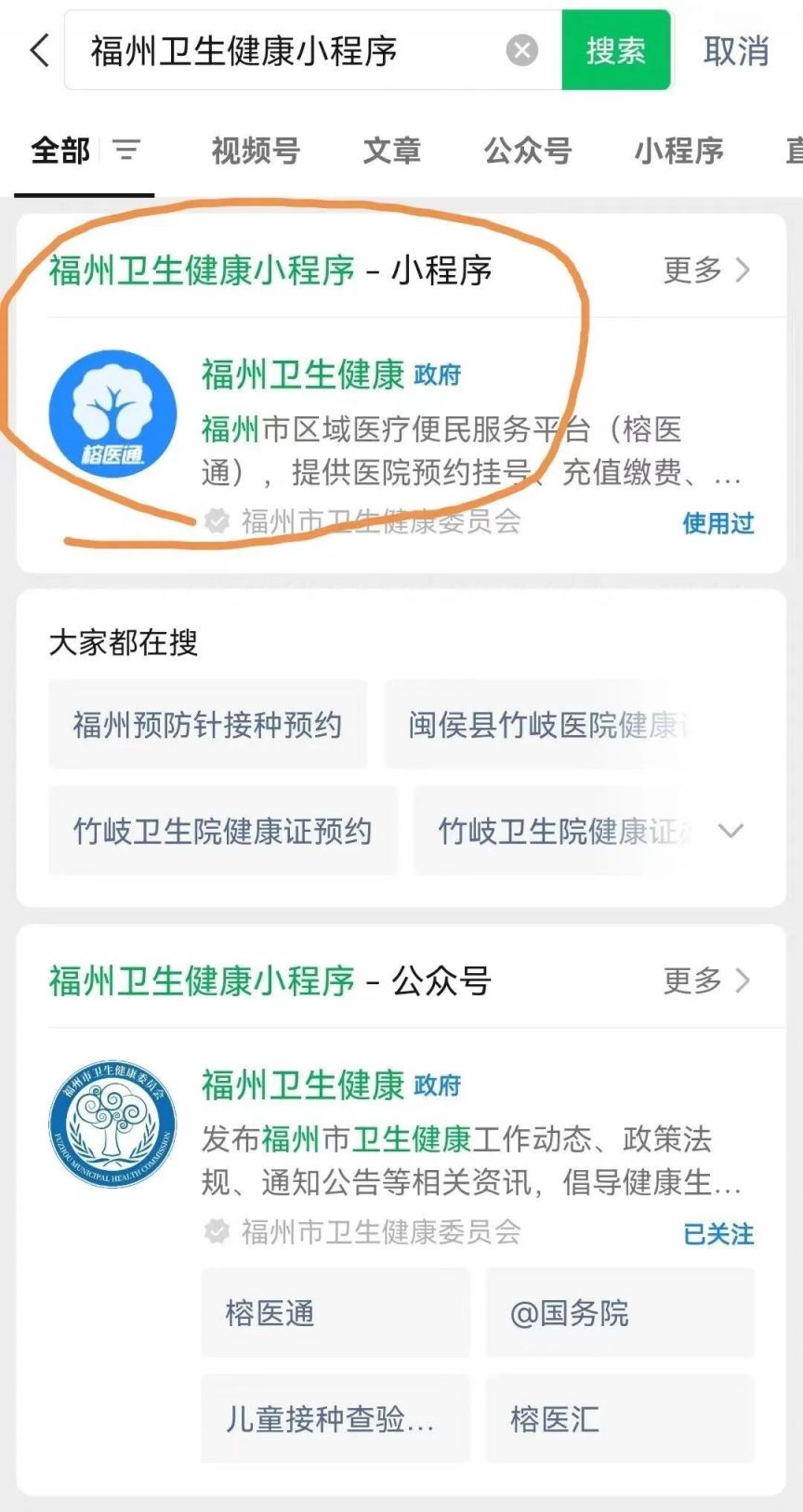The image size is (803, 1512).
Task: Switch to the 文章 tab
Action: pyautogui.click(x=391, y=150)
